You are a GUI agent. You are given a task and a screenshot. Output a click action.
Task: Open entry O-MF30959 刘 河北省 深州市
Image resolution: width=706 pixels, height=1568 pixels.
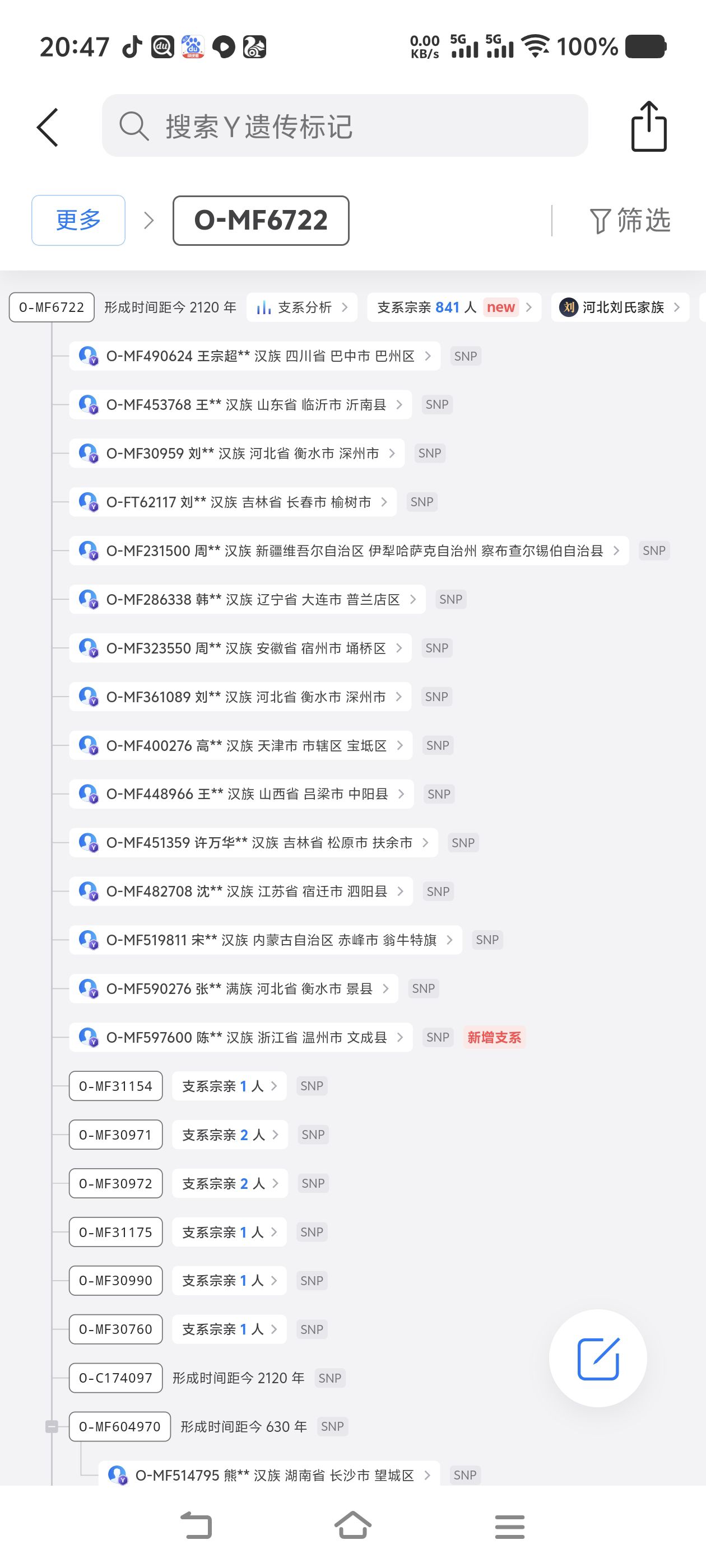[236, 454]
